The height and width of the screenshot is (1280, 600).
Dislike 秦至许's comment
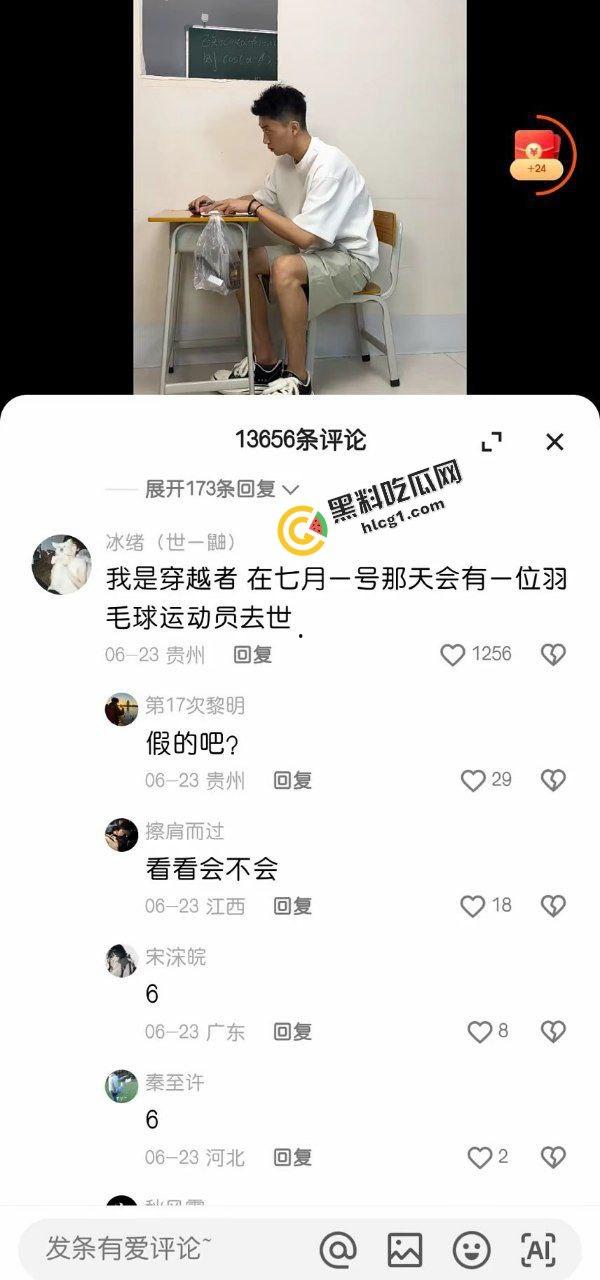(553, 1158)
